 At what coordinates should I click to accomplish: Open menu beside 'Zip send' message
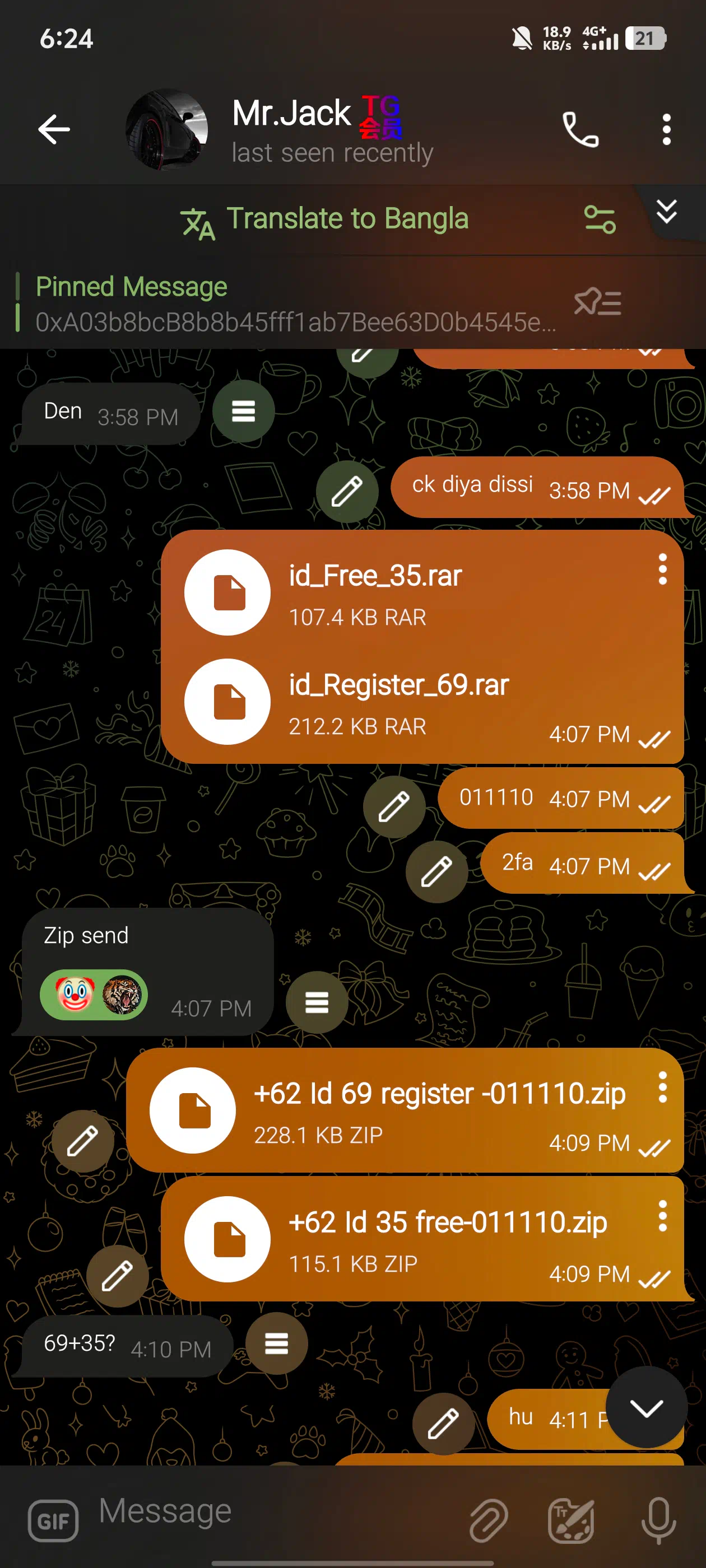tap(317, 1002)
